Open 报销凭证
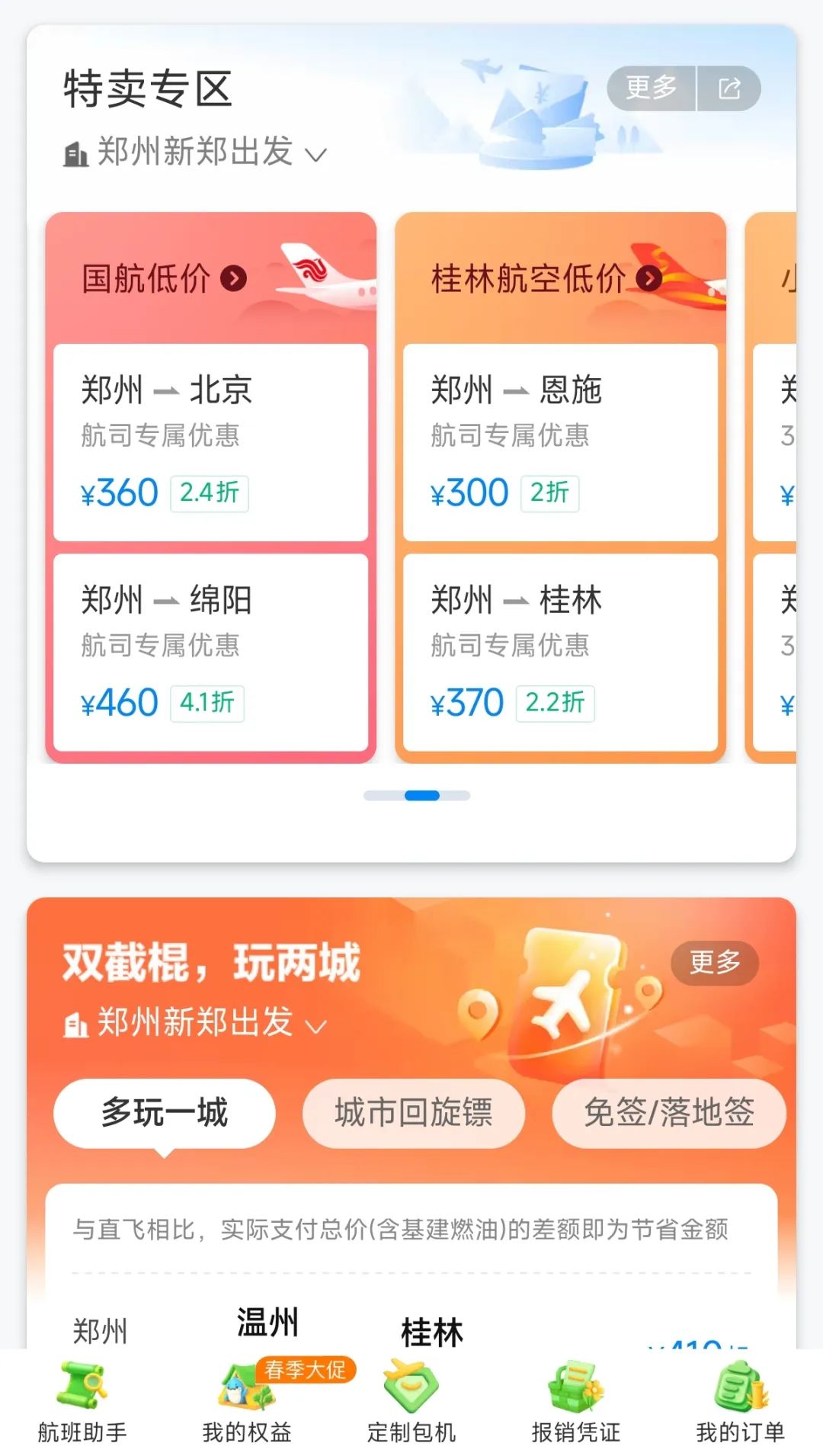Viewport: 823px width, 1456px height. tap(576, 1403)
